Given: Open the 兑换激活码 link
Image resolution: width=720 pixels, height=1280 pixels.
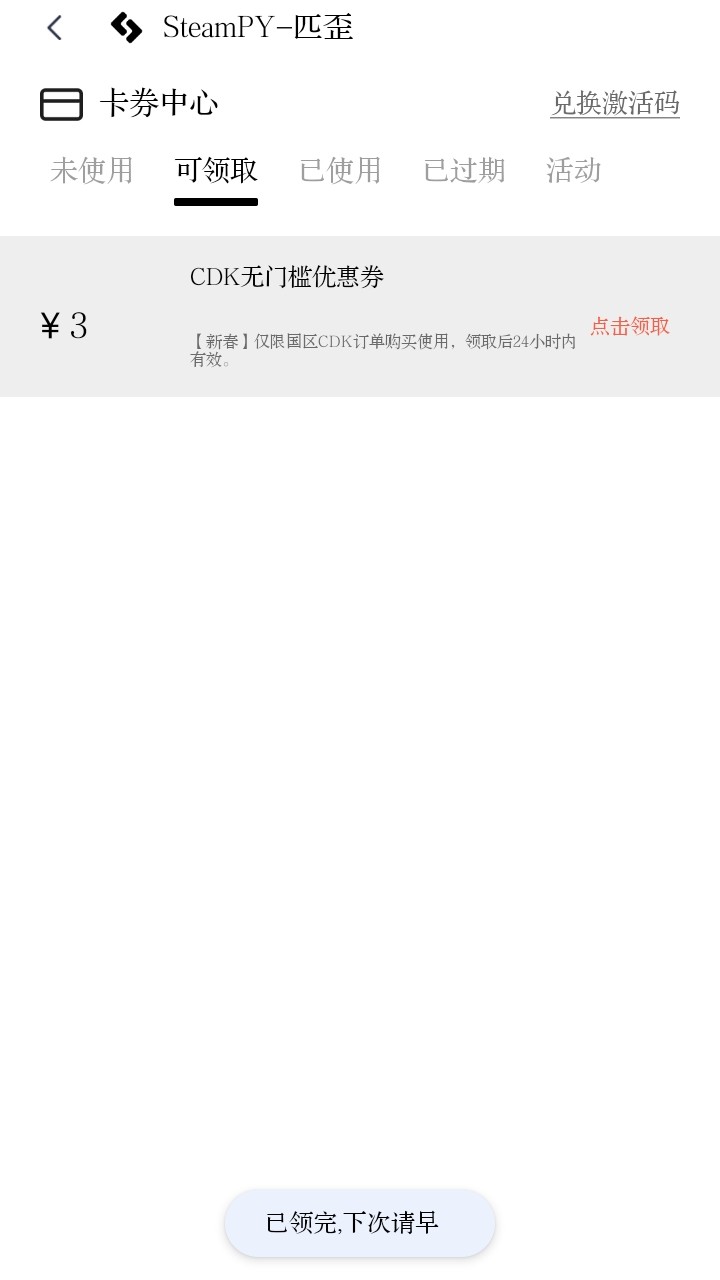Looking at the screenshot, I should pos(614,103).
